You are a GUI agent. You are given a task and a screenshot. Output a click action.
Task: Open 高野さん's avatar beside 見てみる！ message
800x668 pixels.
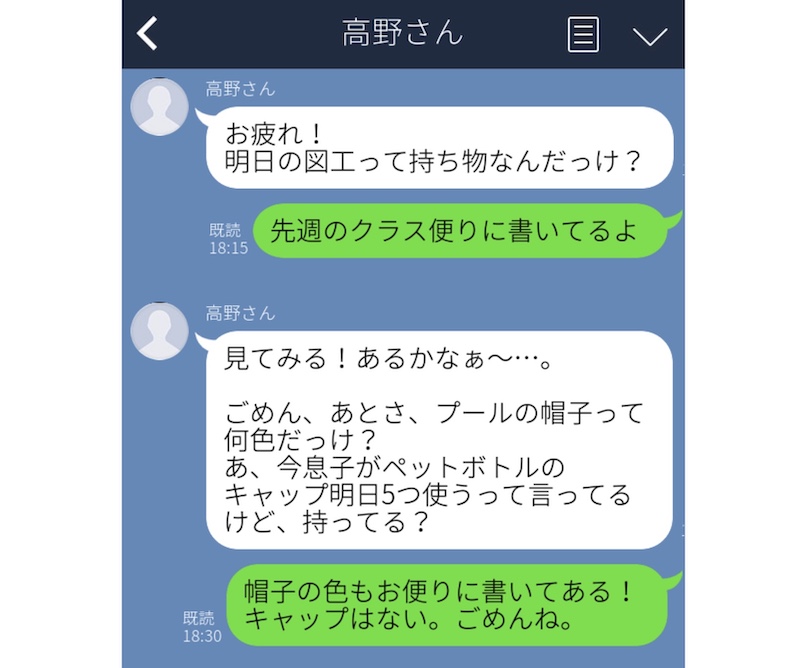160,330
